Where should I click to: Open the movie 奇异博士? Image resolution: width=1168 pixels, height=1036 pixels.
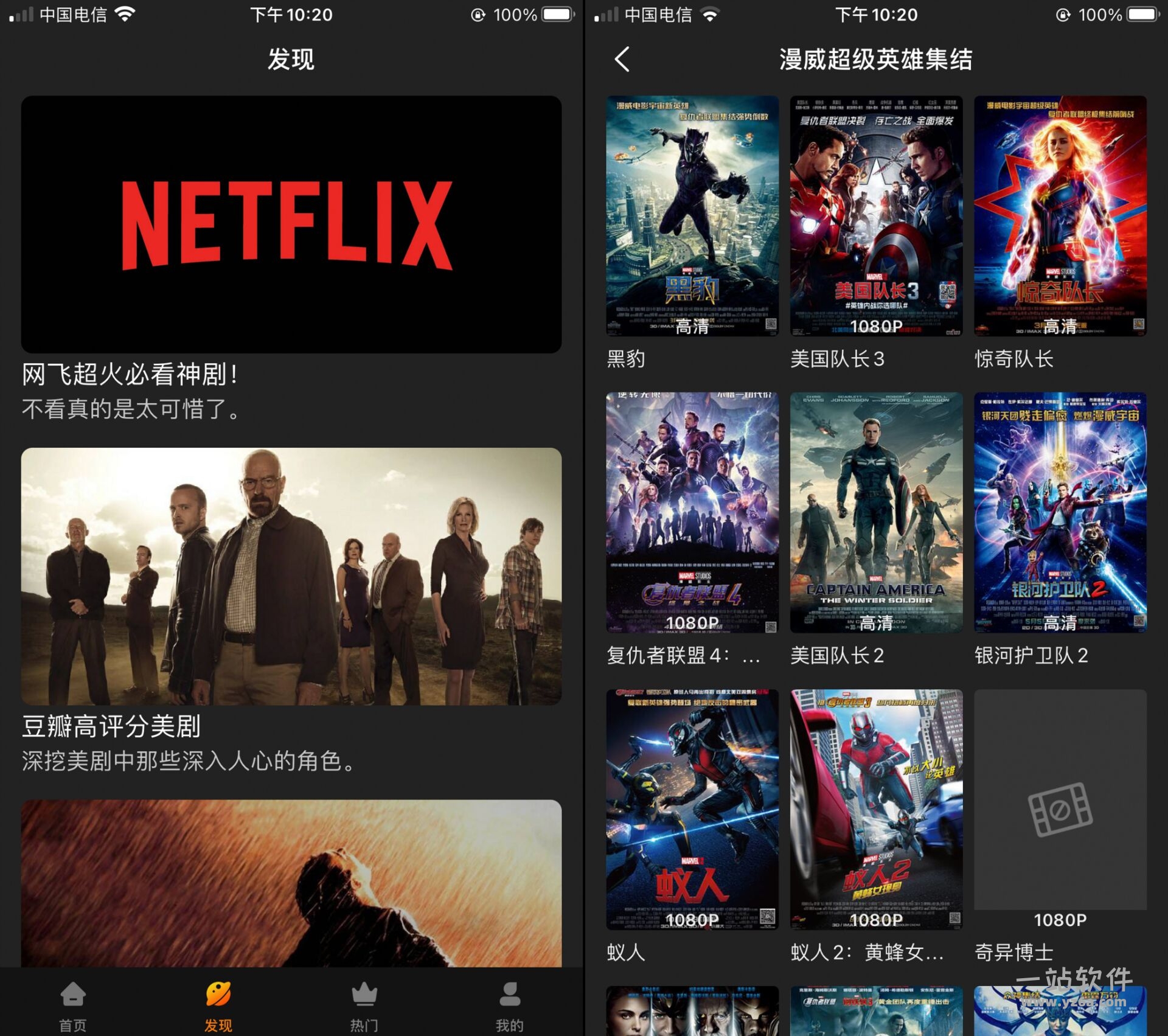1060,809
